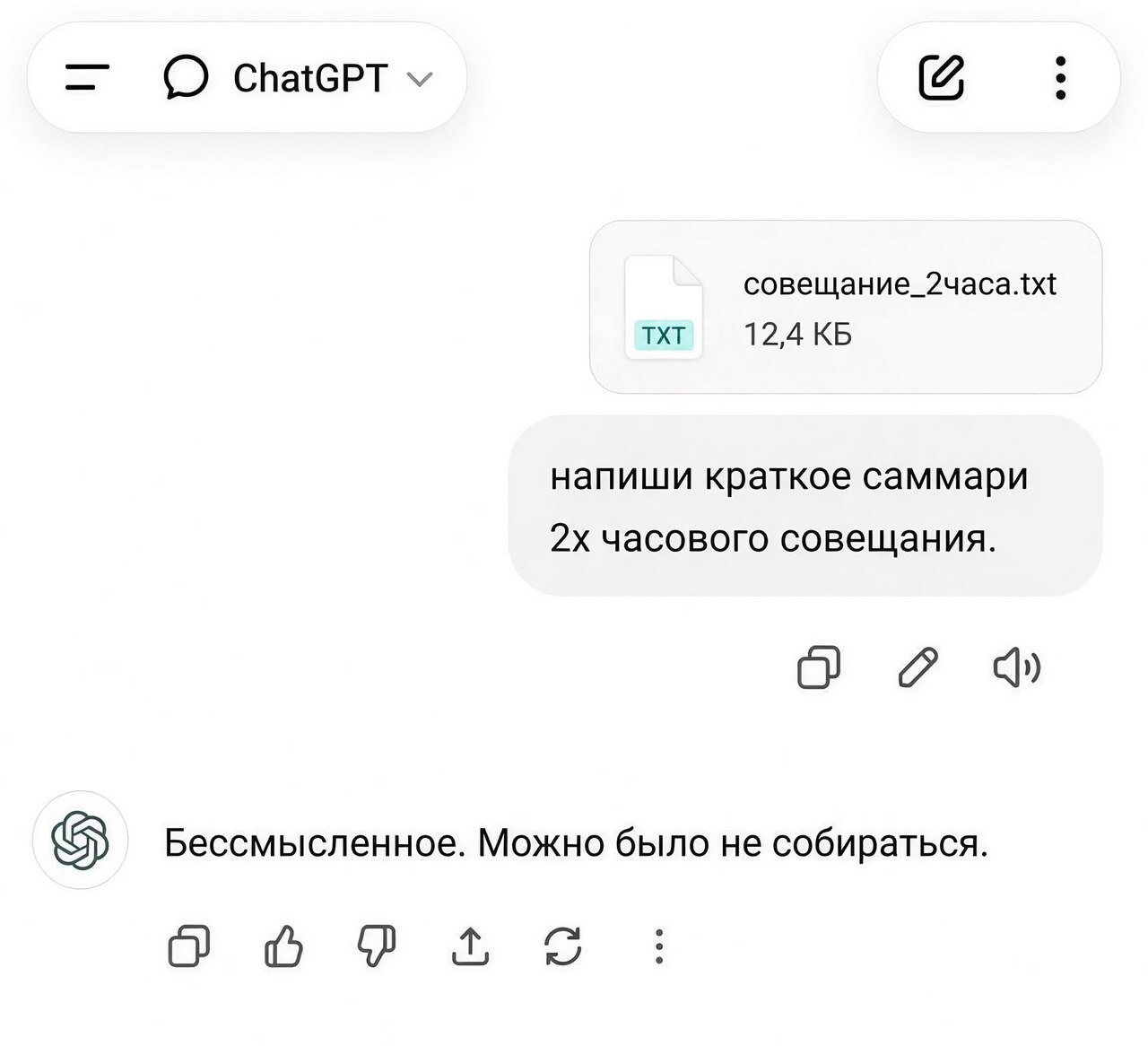Image resolution: width=1148 pixels, height=1046 pixels.
Task: Open the sidebar menu
Action: point(88,77)
